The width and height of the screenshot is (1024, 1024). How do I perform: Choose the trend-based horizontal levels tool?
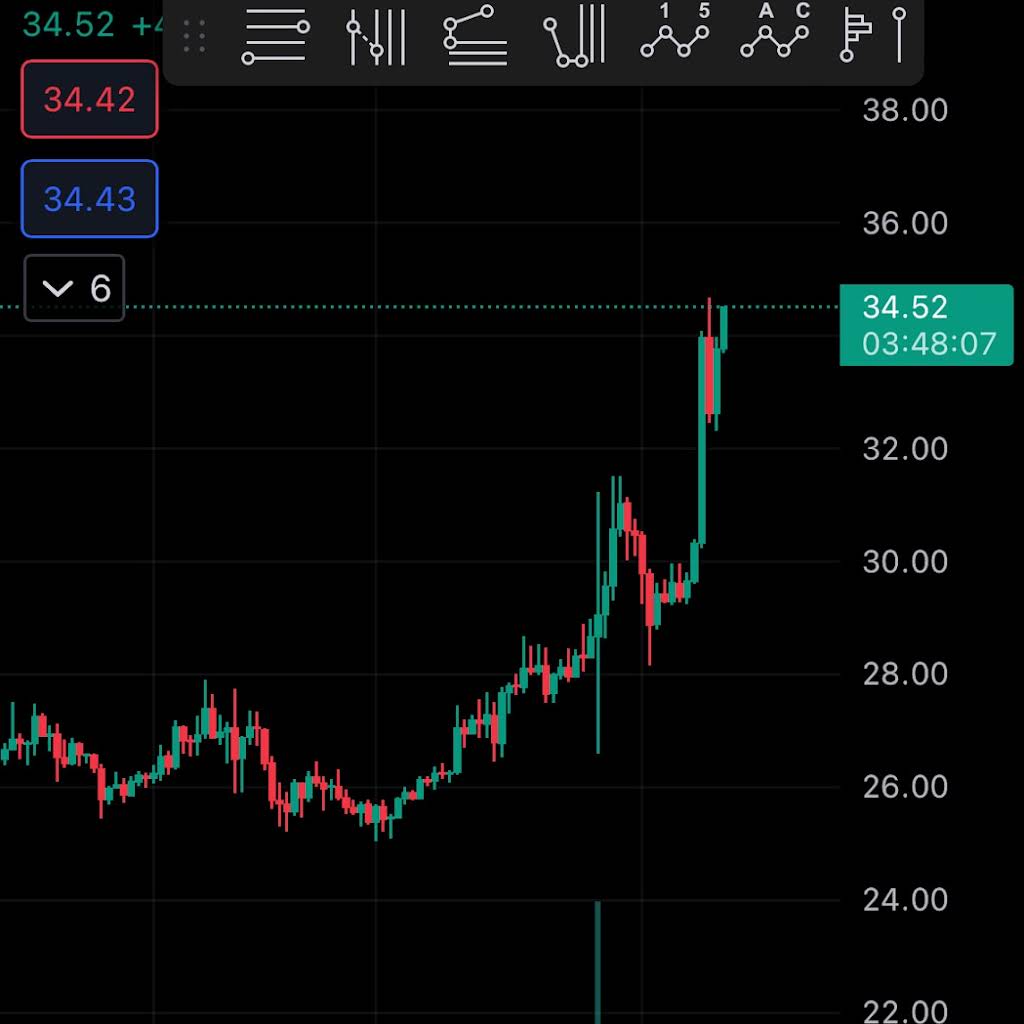click(474, 39)
